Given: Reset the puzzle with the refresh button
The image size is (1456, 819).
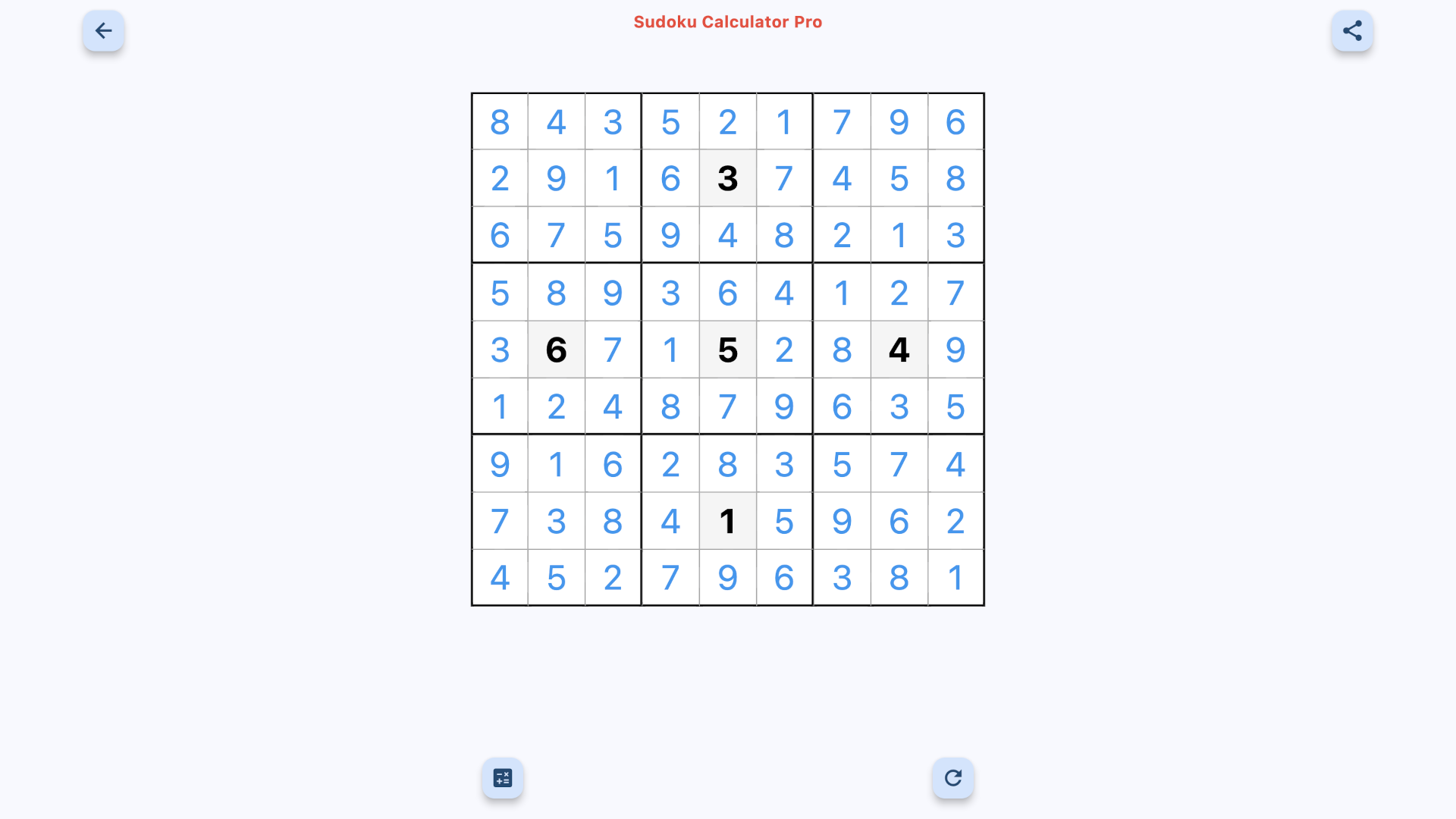Looking at the screenshot, I should click(x=952, y=778).
